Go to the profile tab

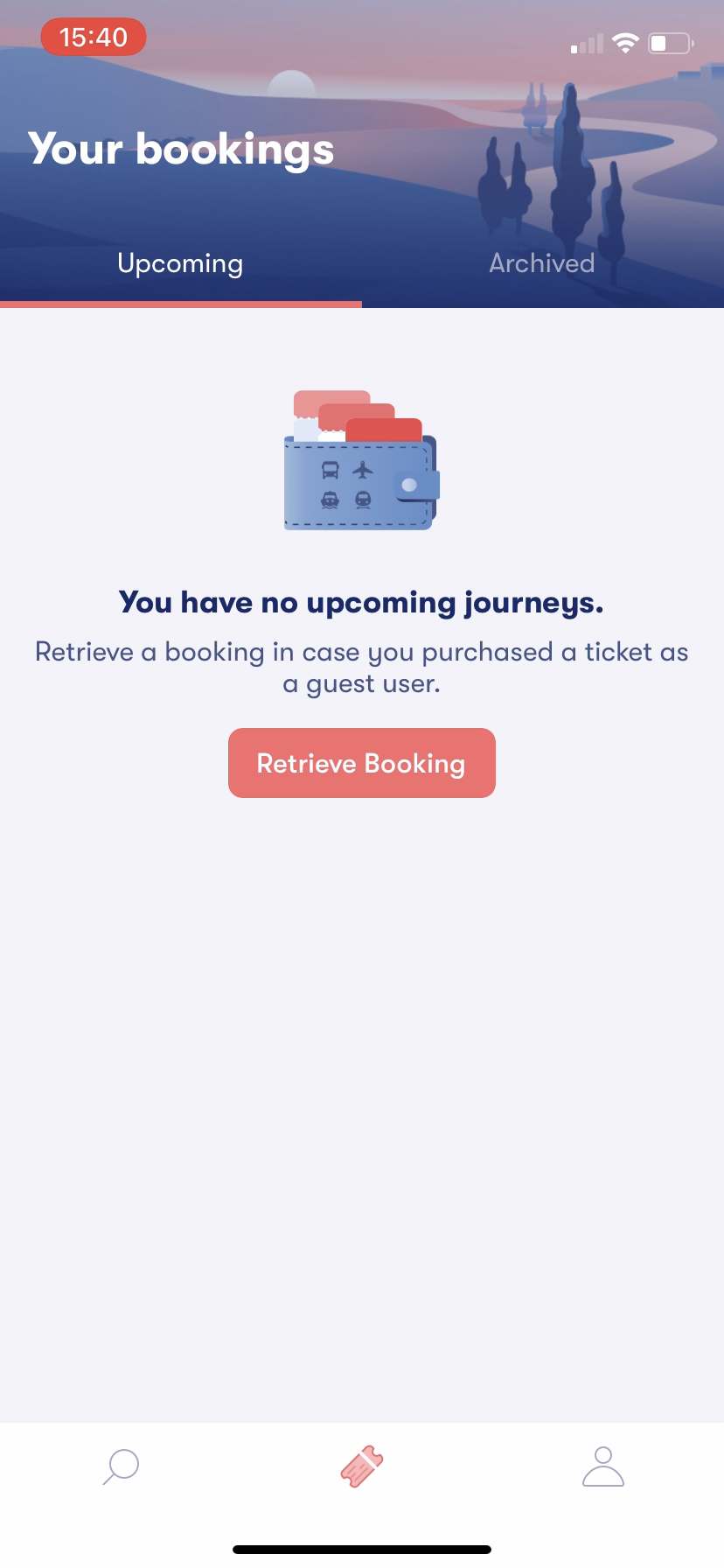(603, 1466)
